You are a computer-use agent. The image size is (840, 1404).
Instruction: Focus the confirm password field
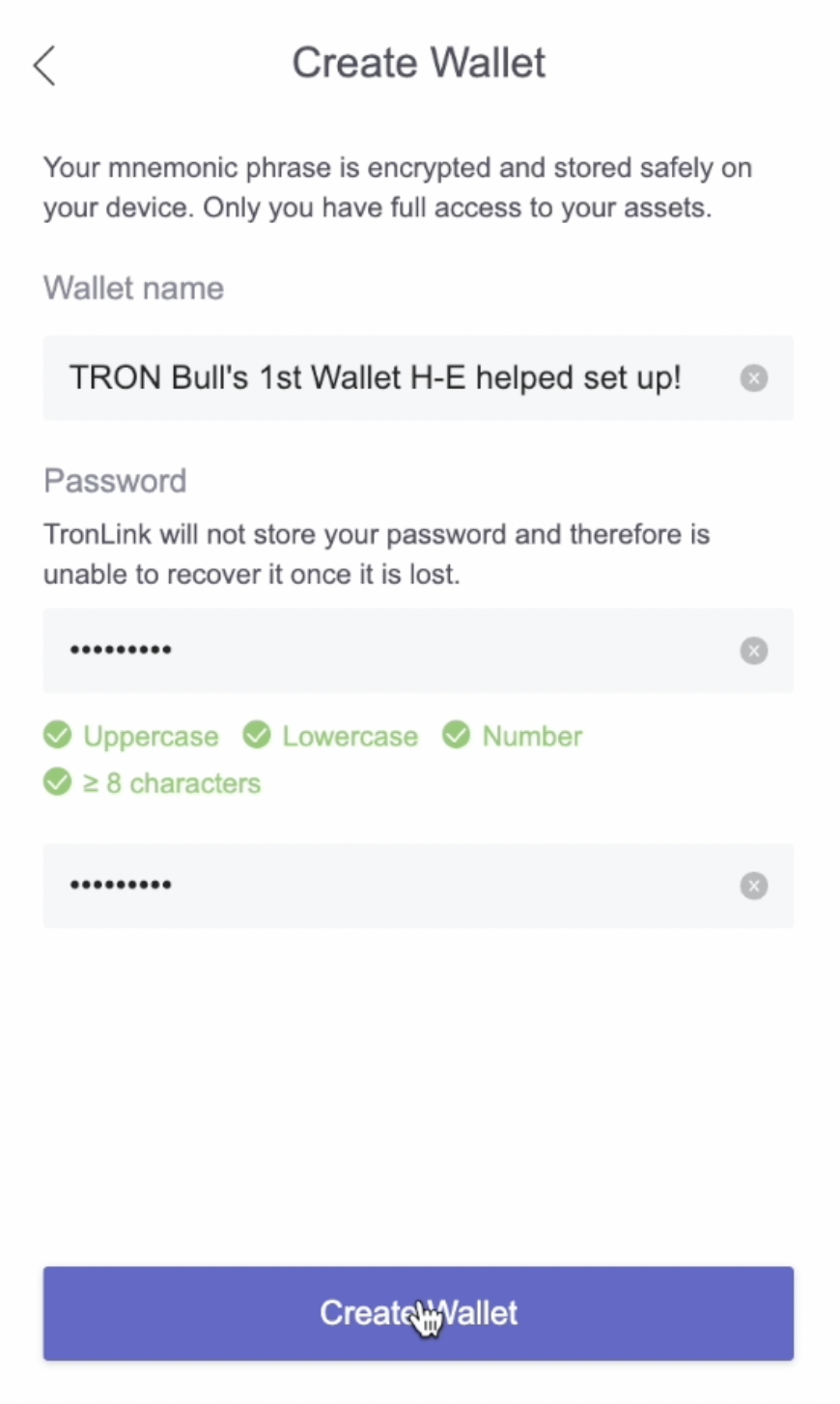[377, 885]
